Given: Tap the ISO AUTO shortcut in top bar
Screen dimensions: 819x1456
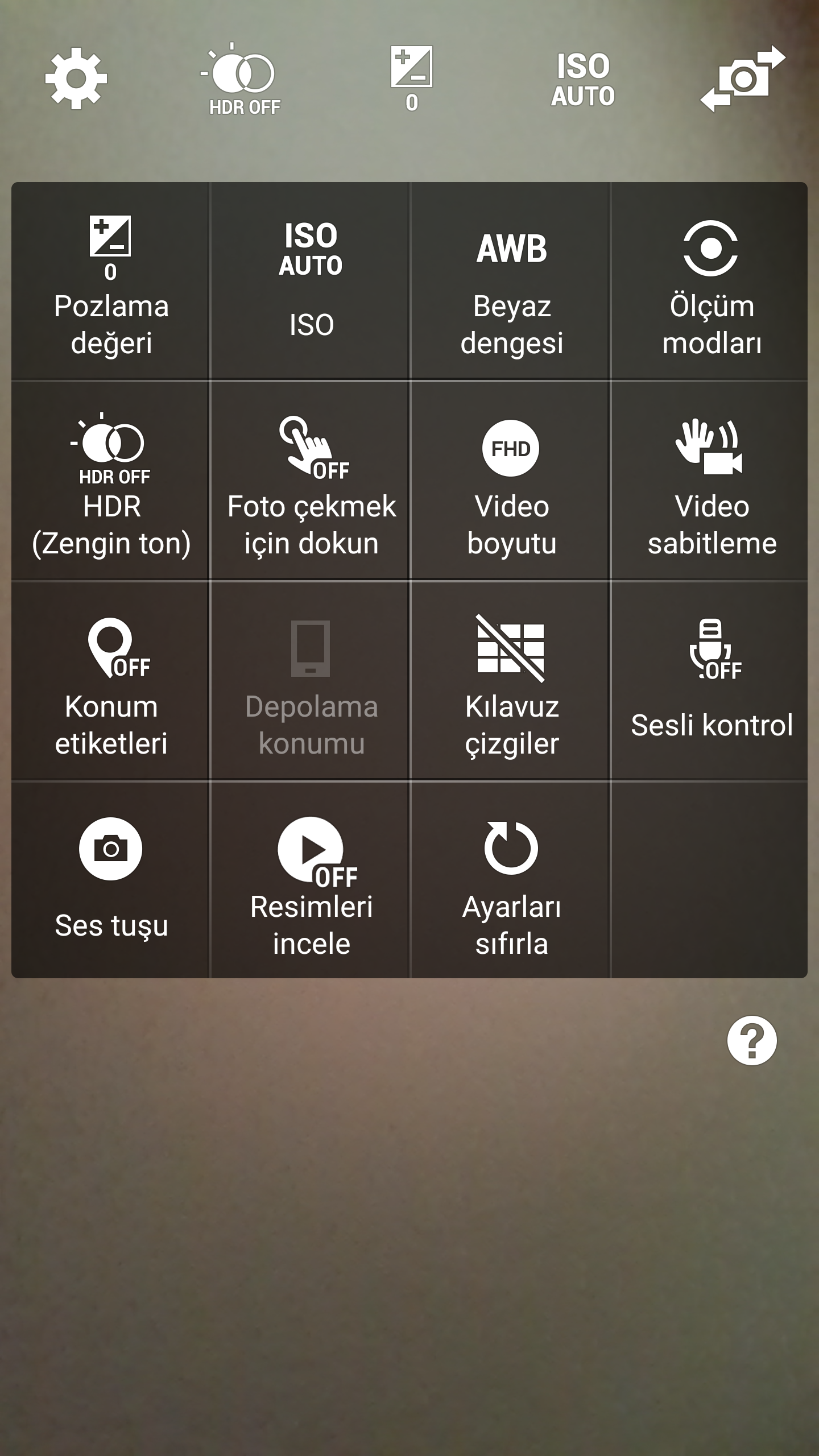Looking at the screenshot, I should [583, 80].
